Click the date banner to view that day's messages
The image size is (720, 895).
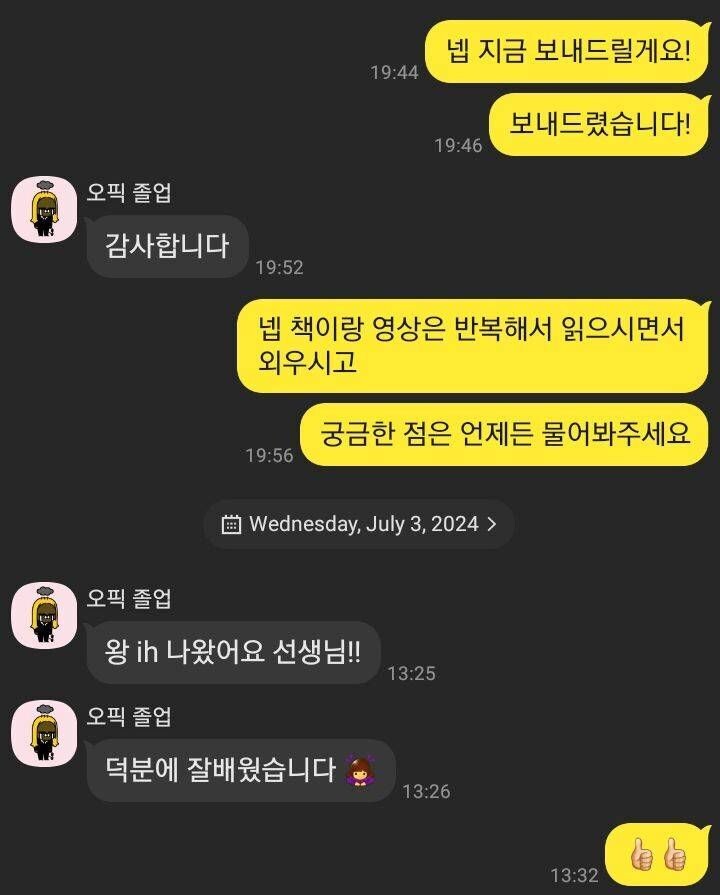pos(360,523)
